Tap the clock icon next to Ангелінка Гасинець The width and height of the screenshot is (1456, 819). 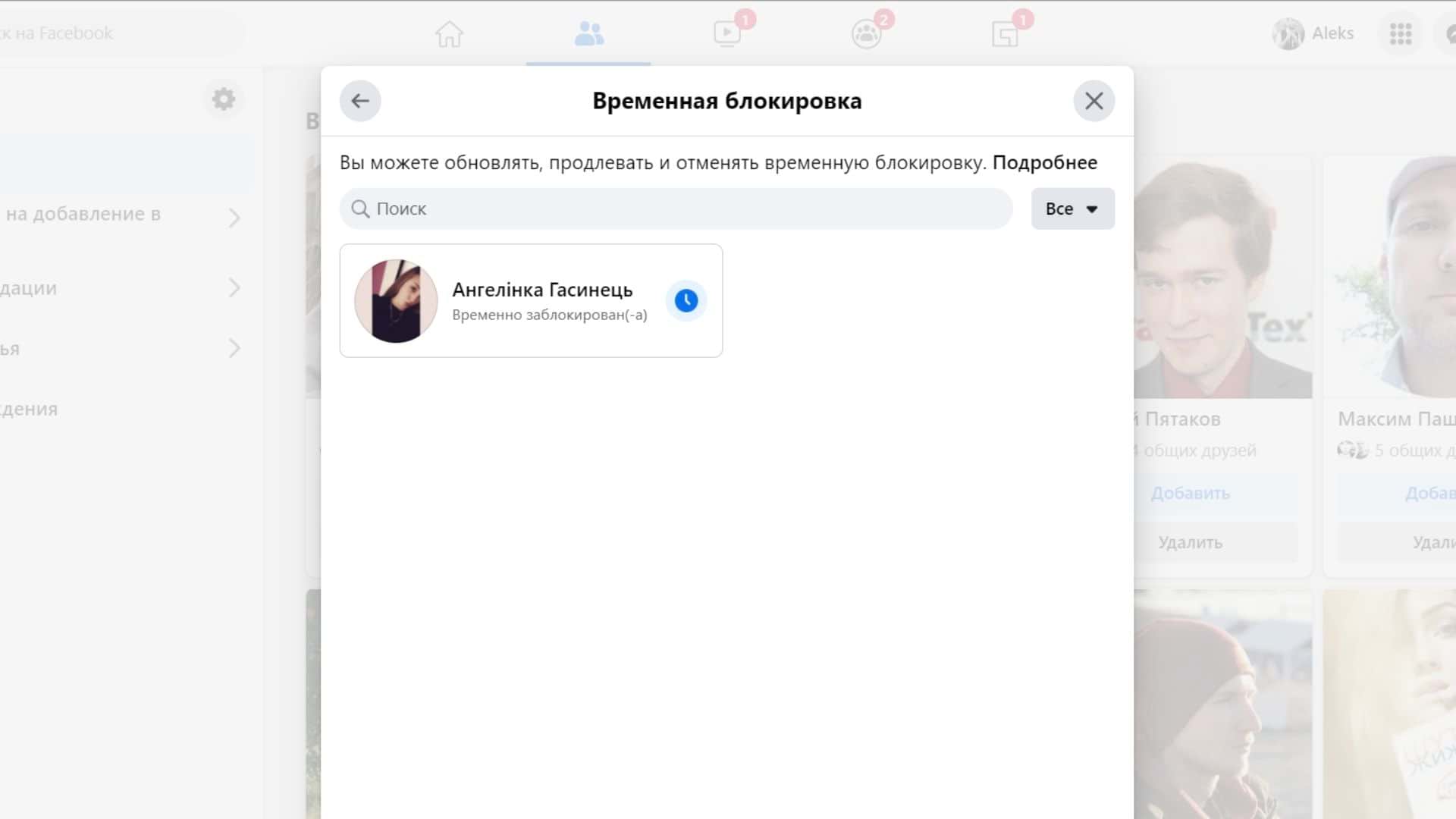pos(686,300)
